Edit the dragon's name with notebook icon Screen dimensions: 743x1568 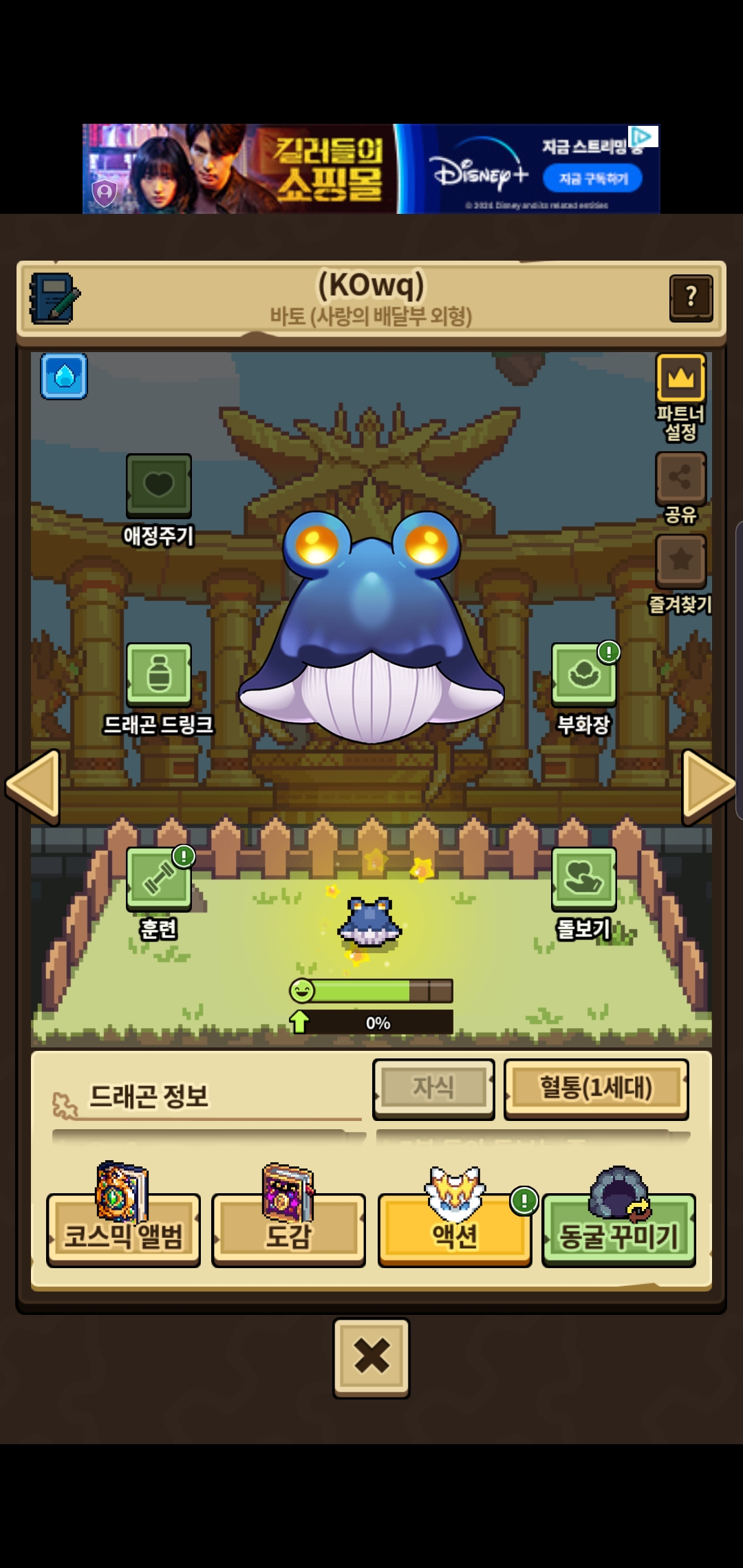[54, 298]
